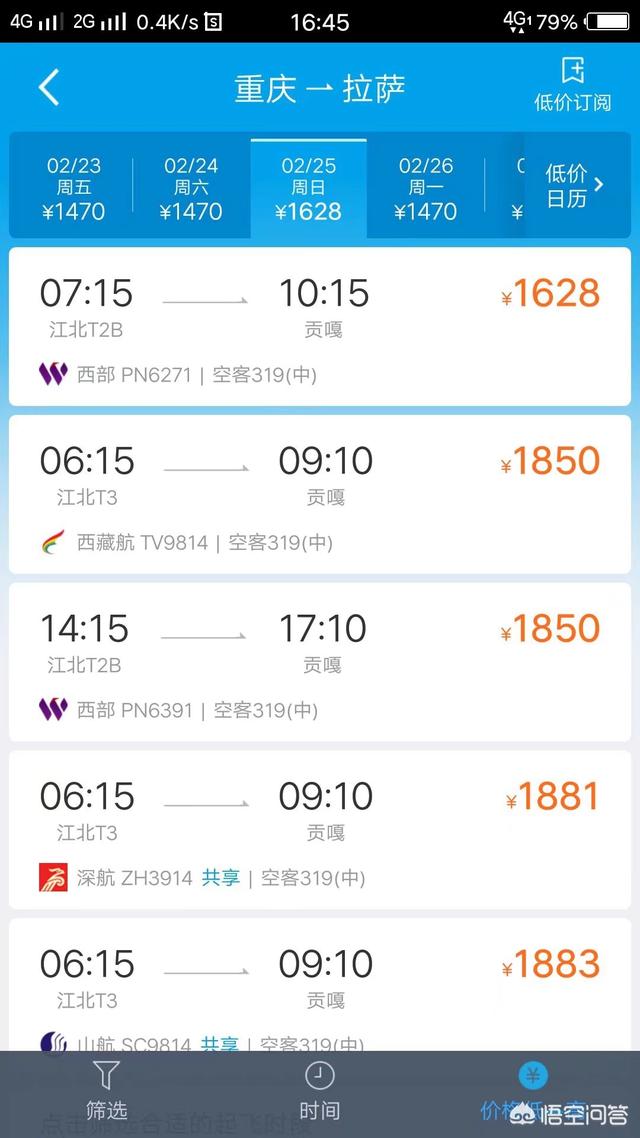Select the 02/26 周一 date tab
This screenshot has height=1138, width=640.
[x=426, y=188]
